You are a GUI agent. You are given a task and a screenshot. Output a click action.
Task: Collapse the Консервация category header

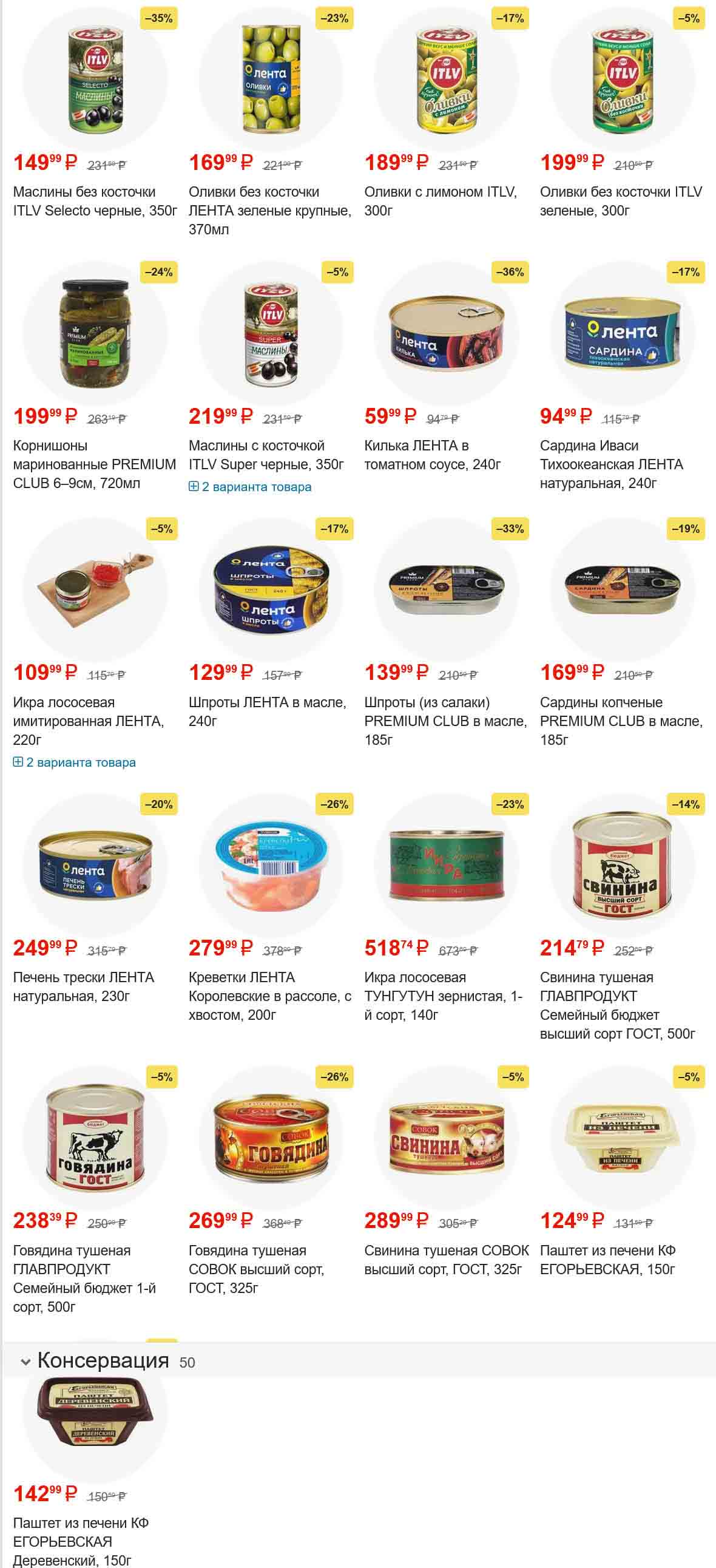(25, 1362)
